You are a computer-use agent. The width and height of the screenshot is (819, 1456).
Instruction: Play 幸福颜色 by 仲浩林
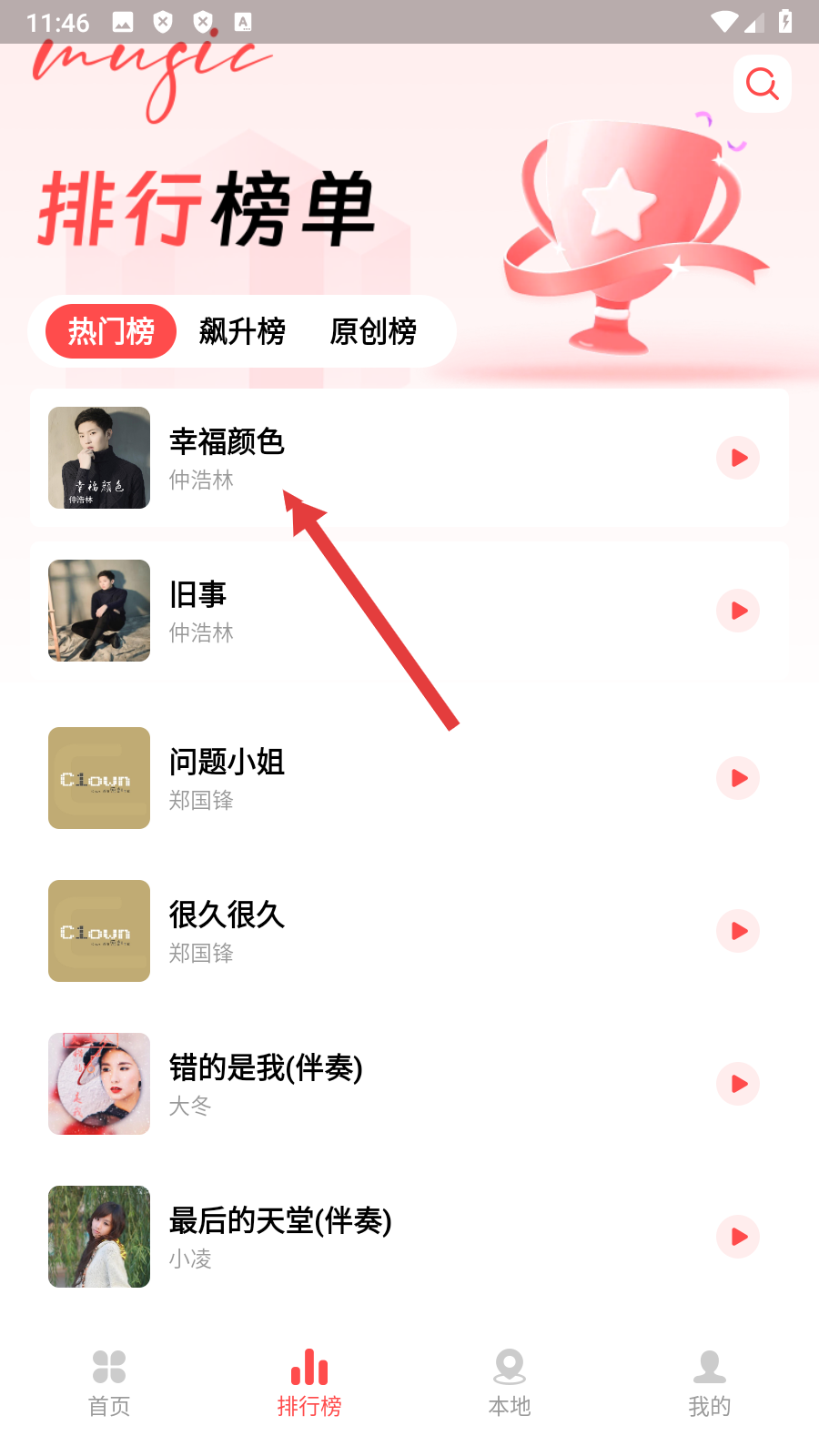738,458
